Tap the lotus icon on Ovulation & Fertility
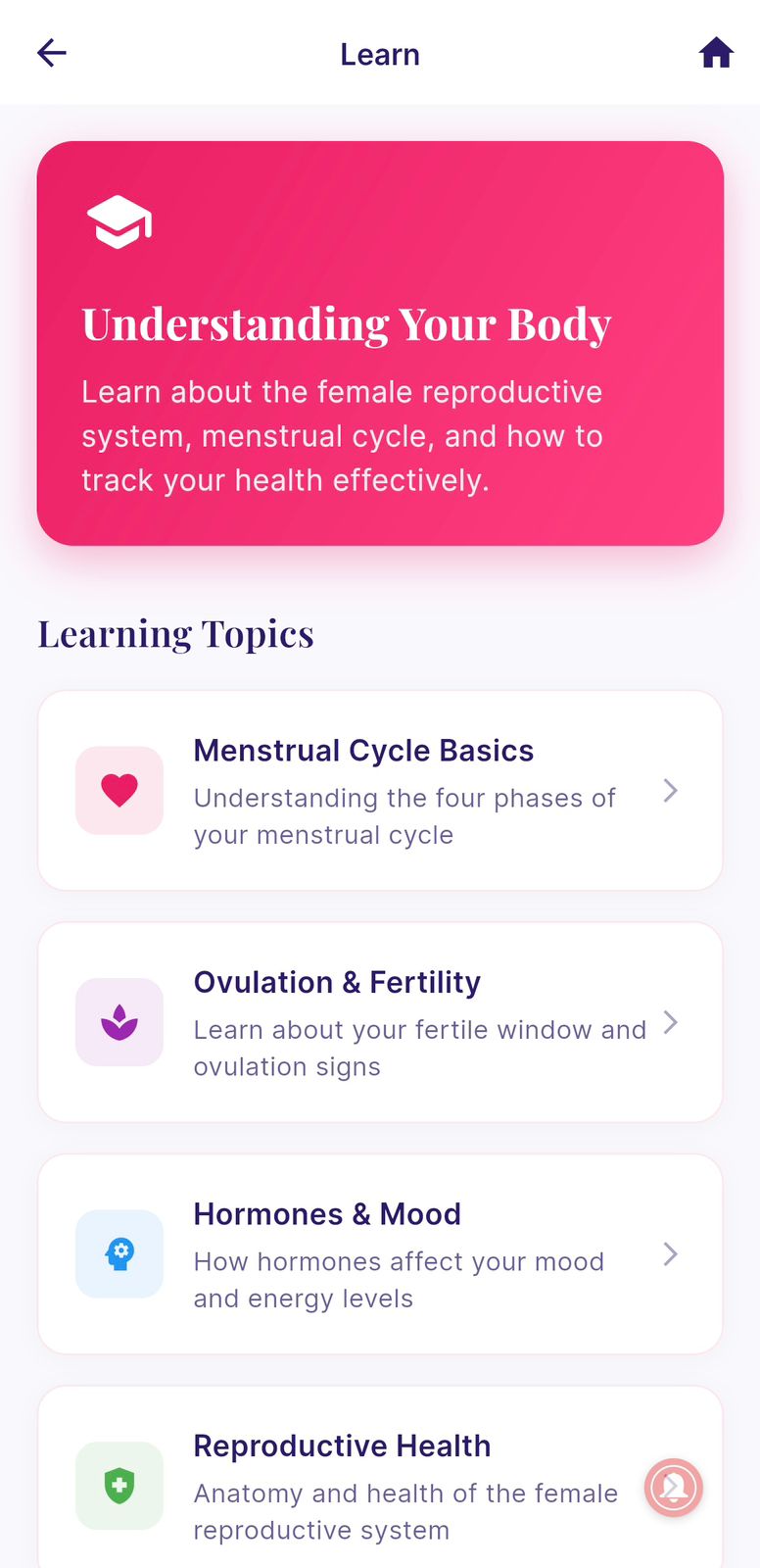The height and width of the screenshot is (1568, 760). pyautogui.click(x=119, y=1022)
